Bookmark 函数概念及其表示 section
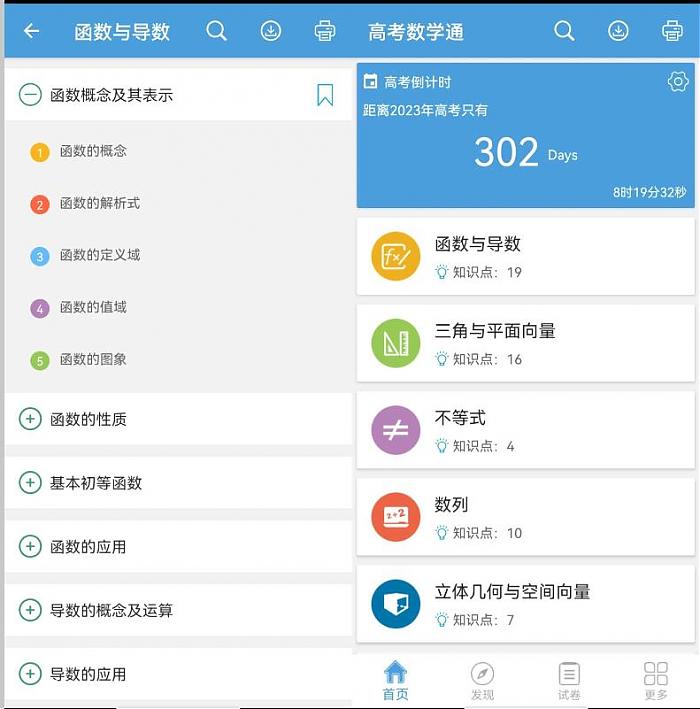Viewport: 700px width, 709px height. coord(325,95)
